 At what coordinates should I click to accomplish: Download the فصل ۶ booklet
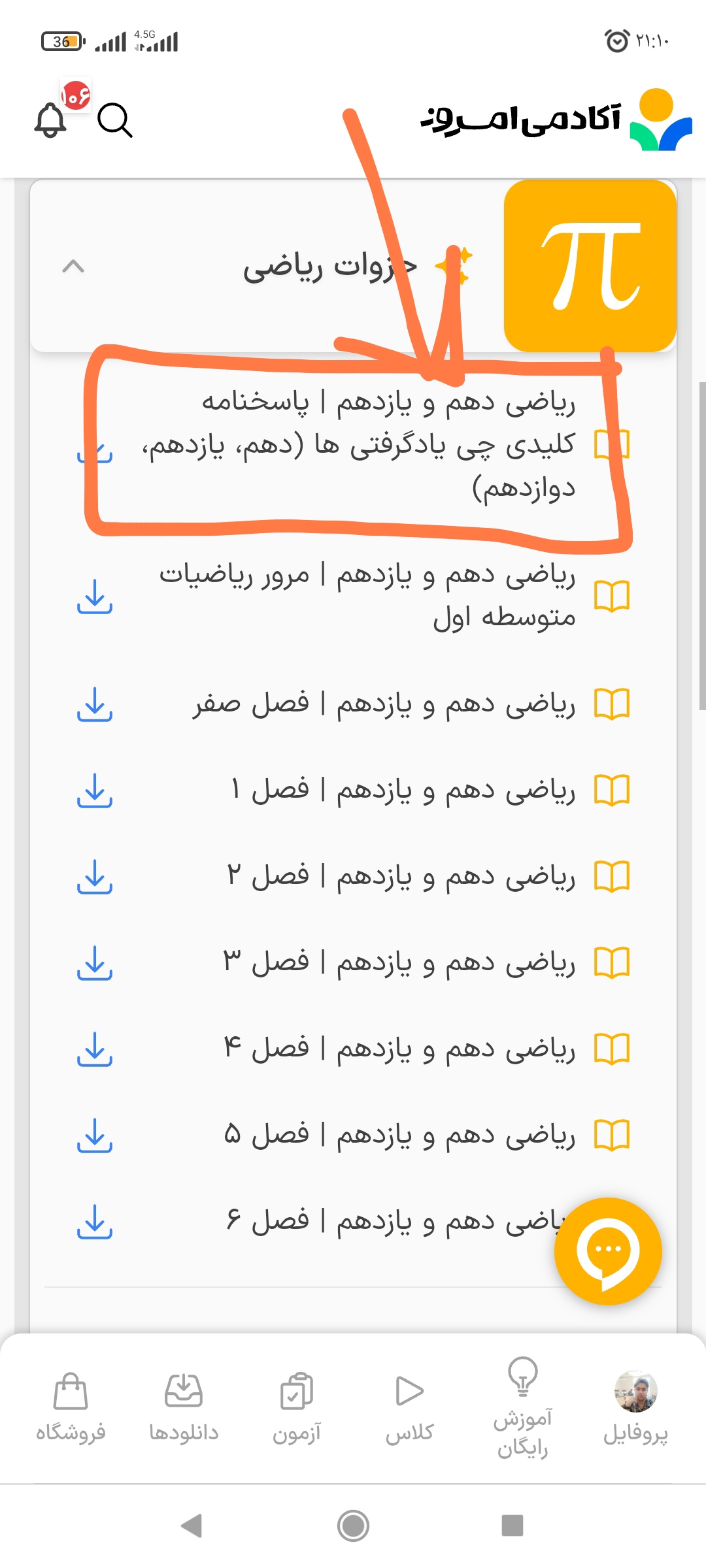click(x=95, y=1222)
